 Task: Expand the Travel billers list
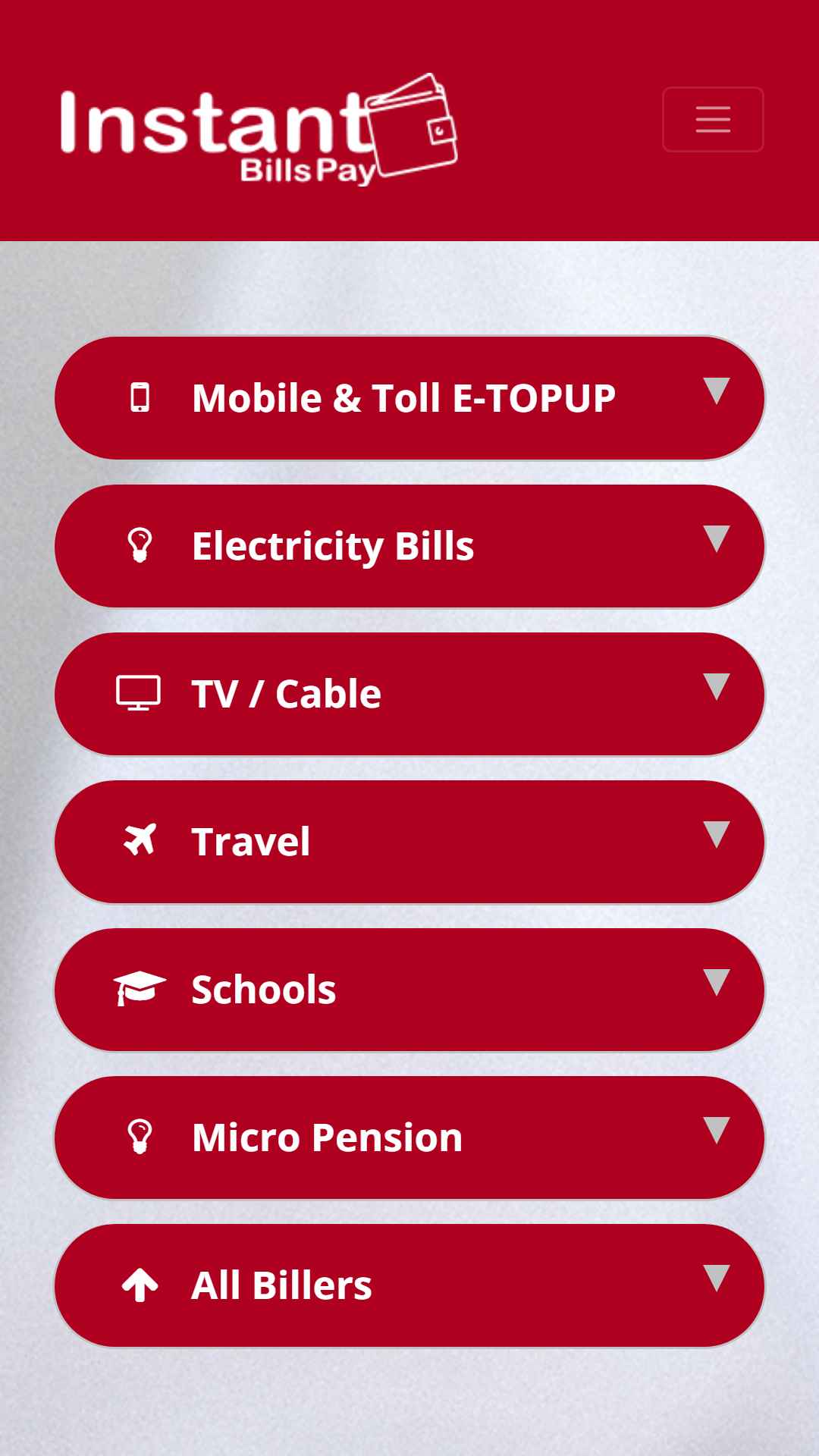coord(409,842)
